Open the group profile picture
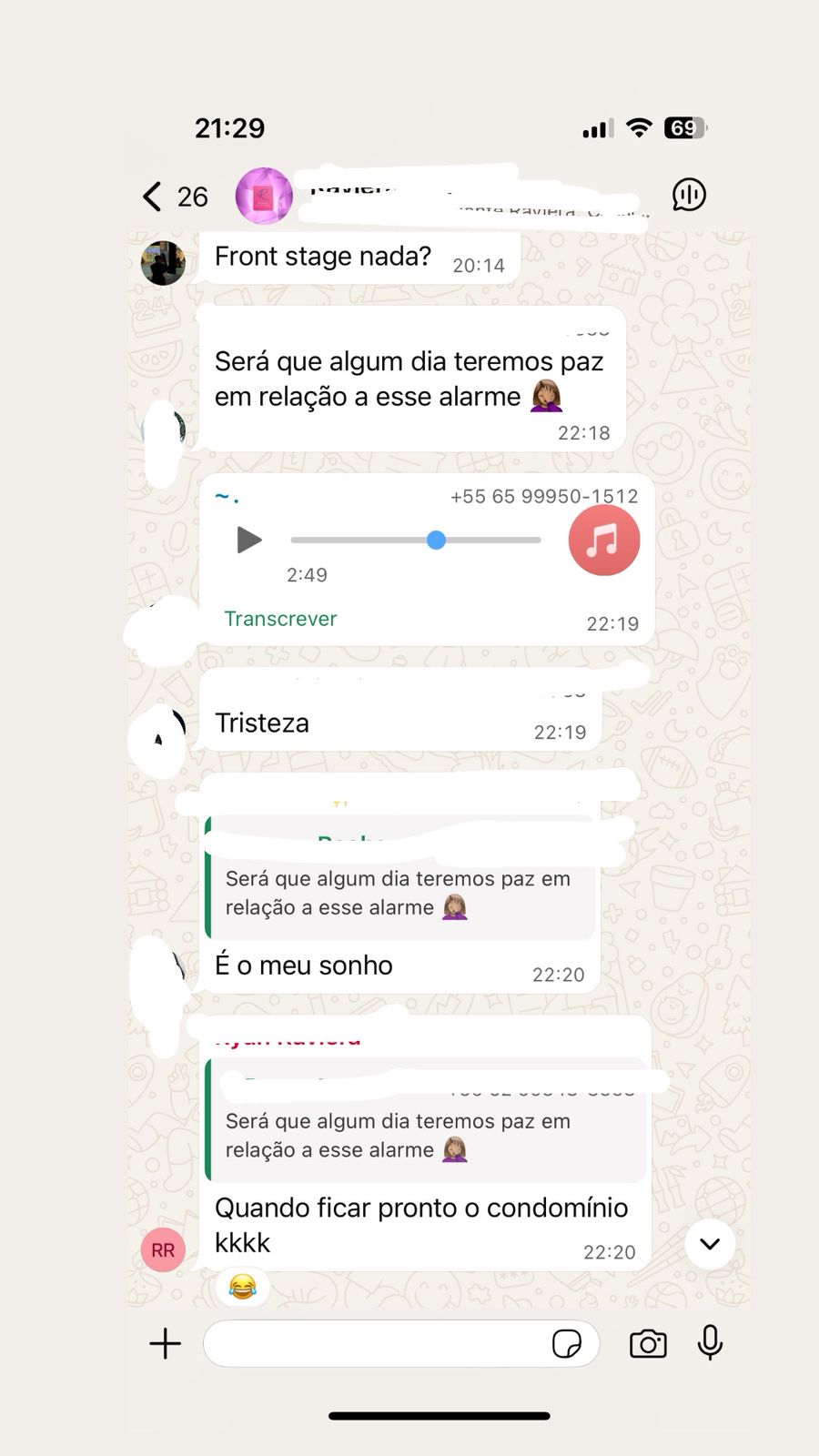The width and height of the screenshot is (819, 1456). coord(264,196)
